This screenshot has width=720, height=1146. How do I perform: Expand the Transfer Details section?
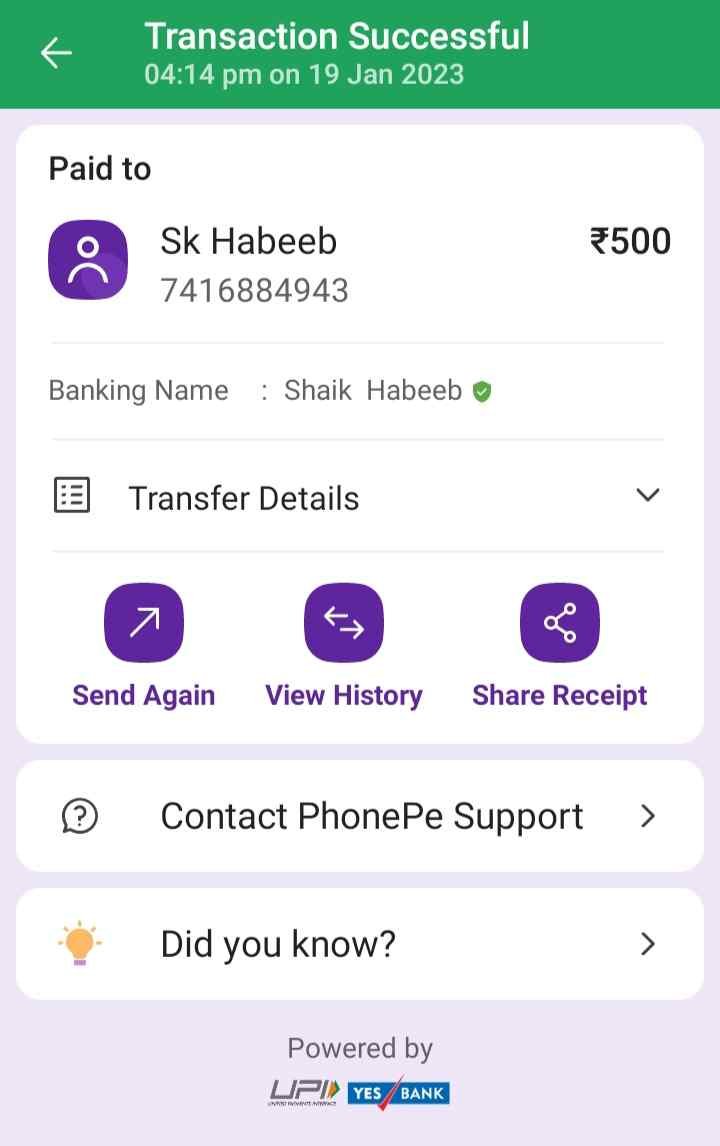[648, 495]
